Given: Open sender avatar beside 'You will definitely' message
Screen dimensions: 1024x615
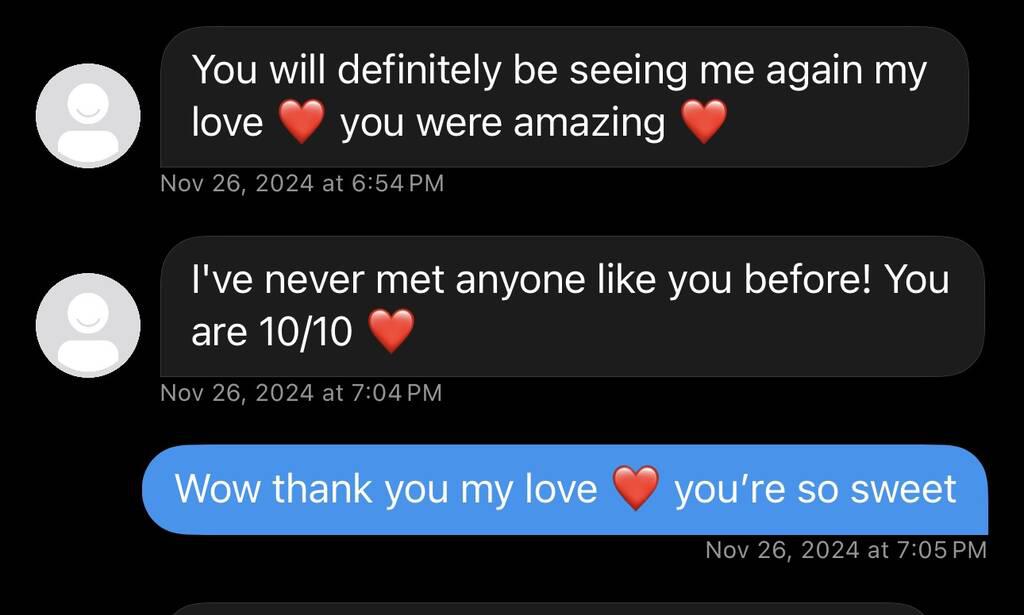Looking at the screenshot, I should pos(88,115).
